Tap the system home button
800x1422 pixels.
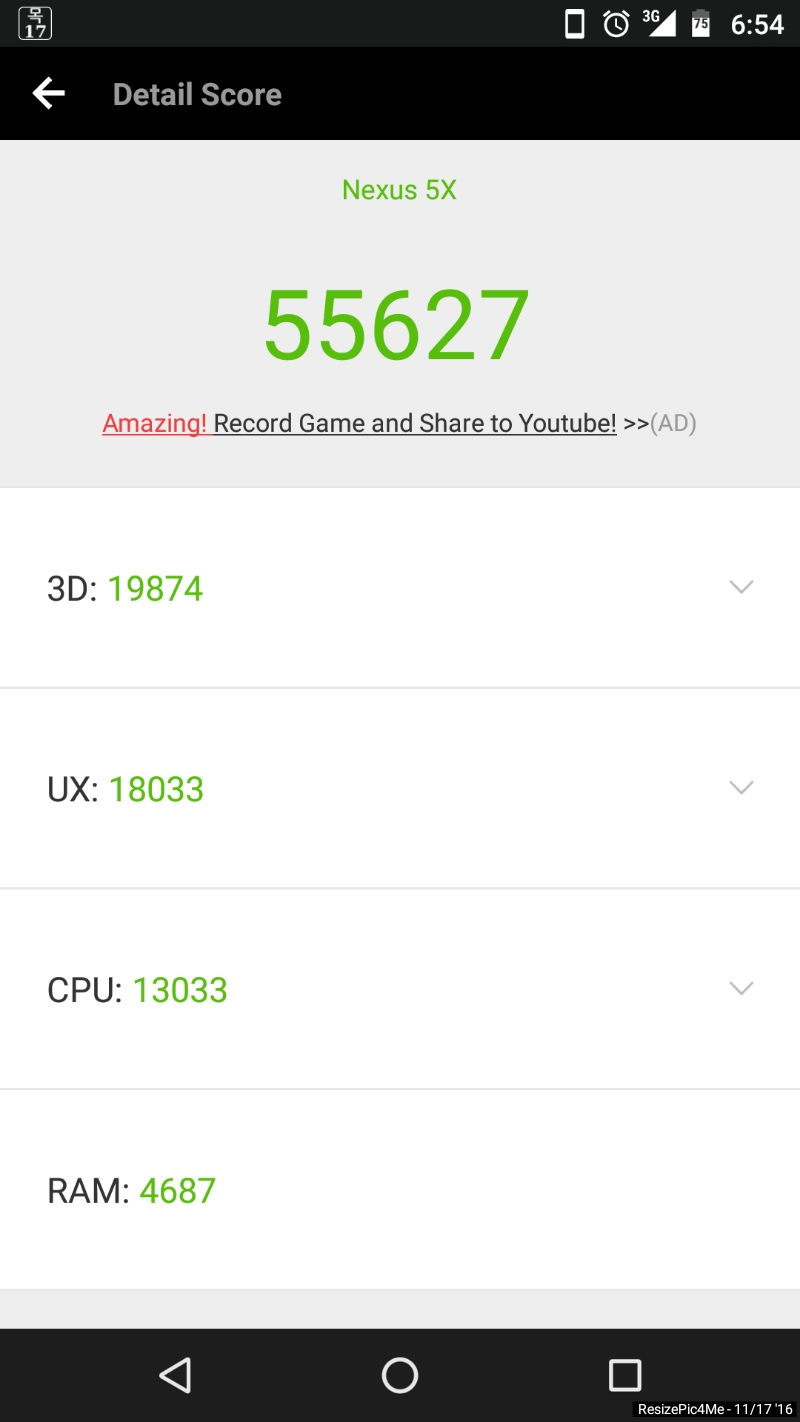(400, 1375)
